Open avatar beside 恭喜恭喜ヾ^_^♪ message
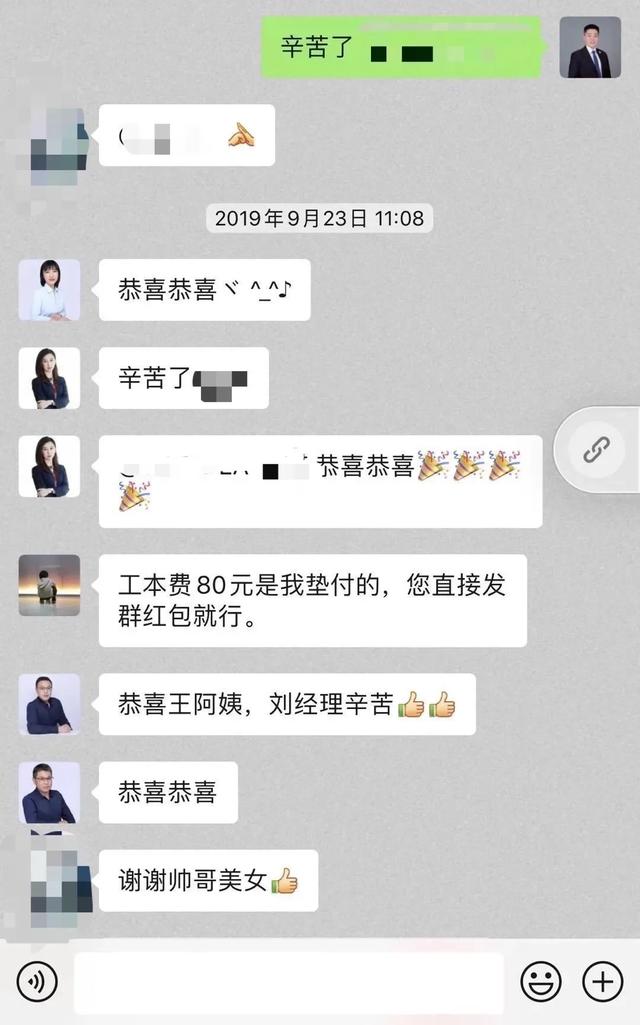Viewport: 640px width, 1025px height. click(49, 290)
